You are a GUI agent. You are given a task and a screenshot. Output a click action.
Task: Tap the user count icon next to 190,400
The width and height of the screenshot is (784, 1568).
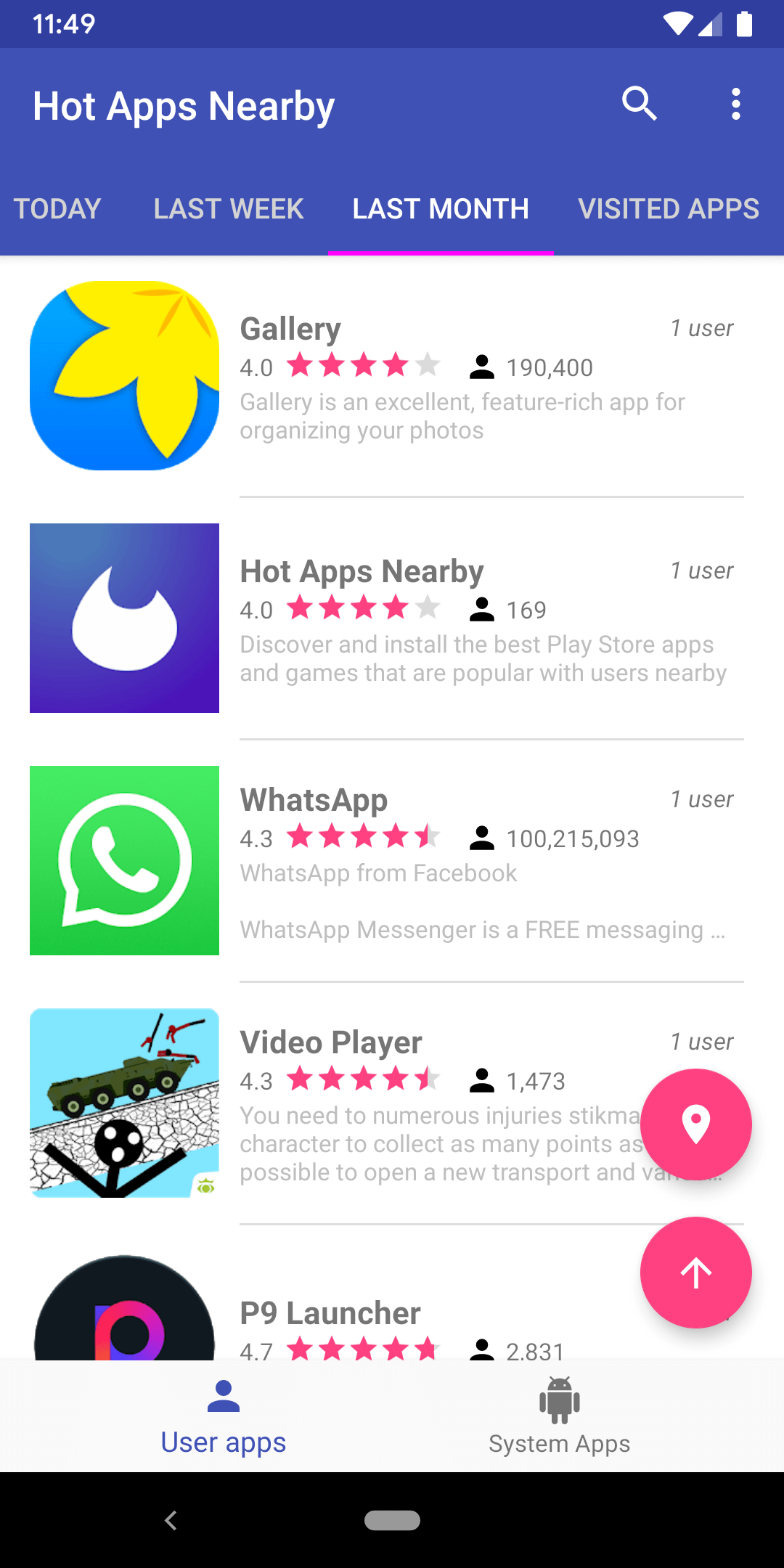click(x=481, y=367)
